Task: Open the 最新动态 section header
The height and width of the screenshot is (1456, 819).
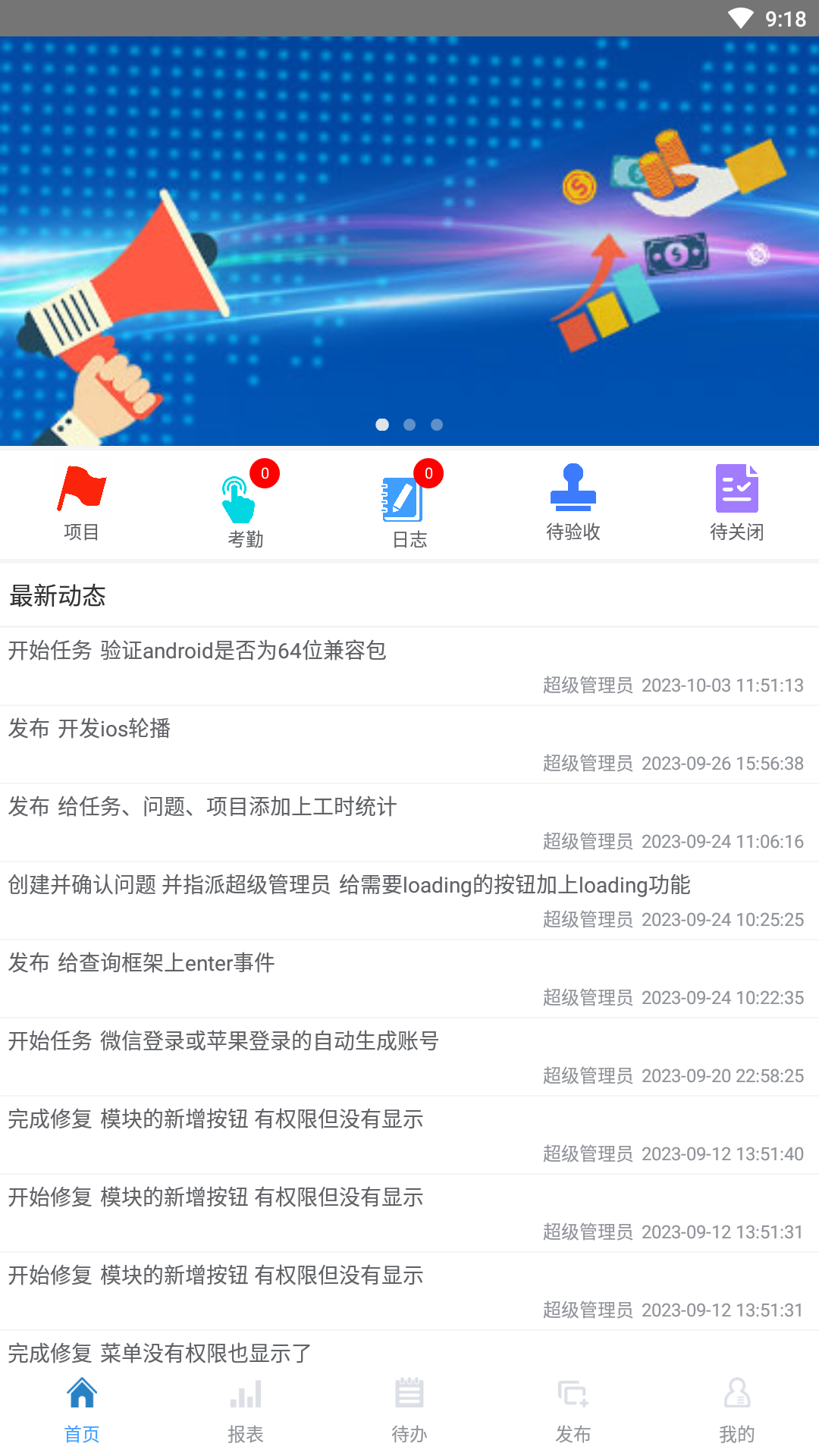Action: click(x=57, y=597)
